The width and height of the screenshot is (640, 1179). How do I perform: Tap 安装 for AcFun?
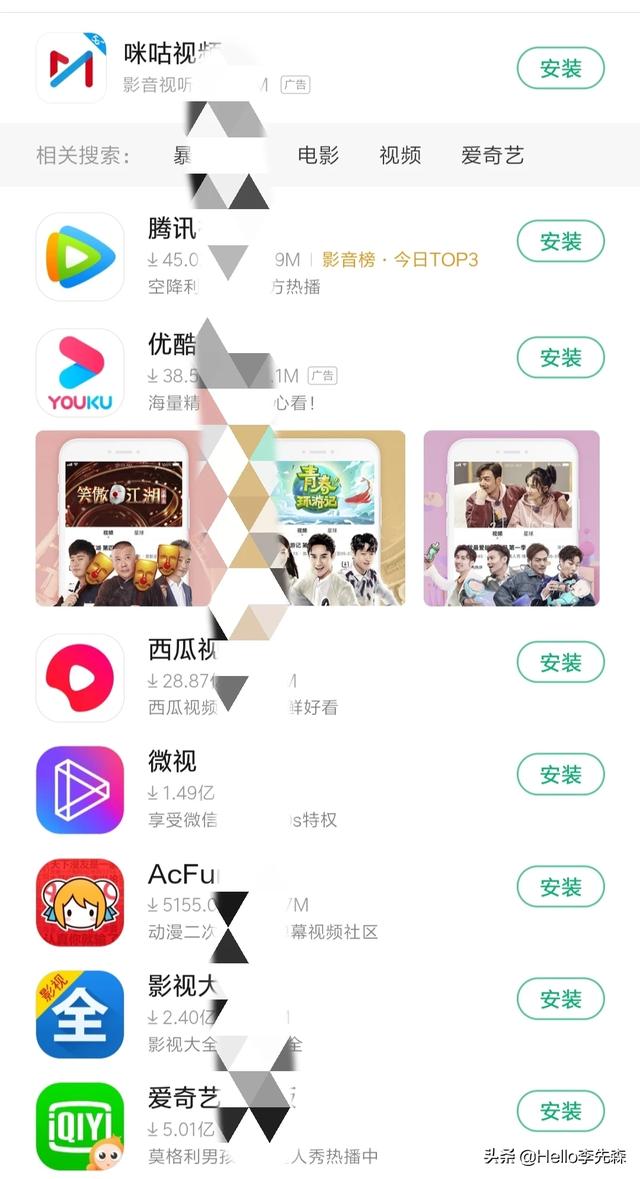(561, 887)
